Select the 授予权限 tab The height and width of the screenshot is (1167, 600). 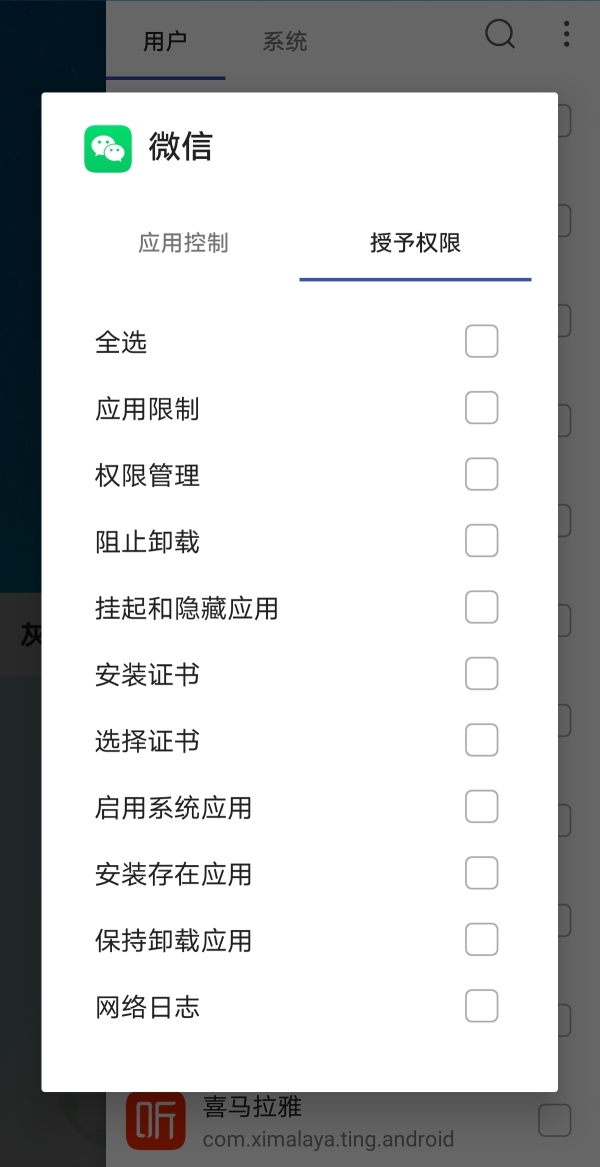(415, 243)
